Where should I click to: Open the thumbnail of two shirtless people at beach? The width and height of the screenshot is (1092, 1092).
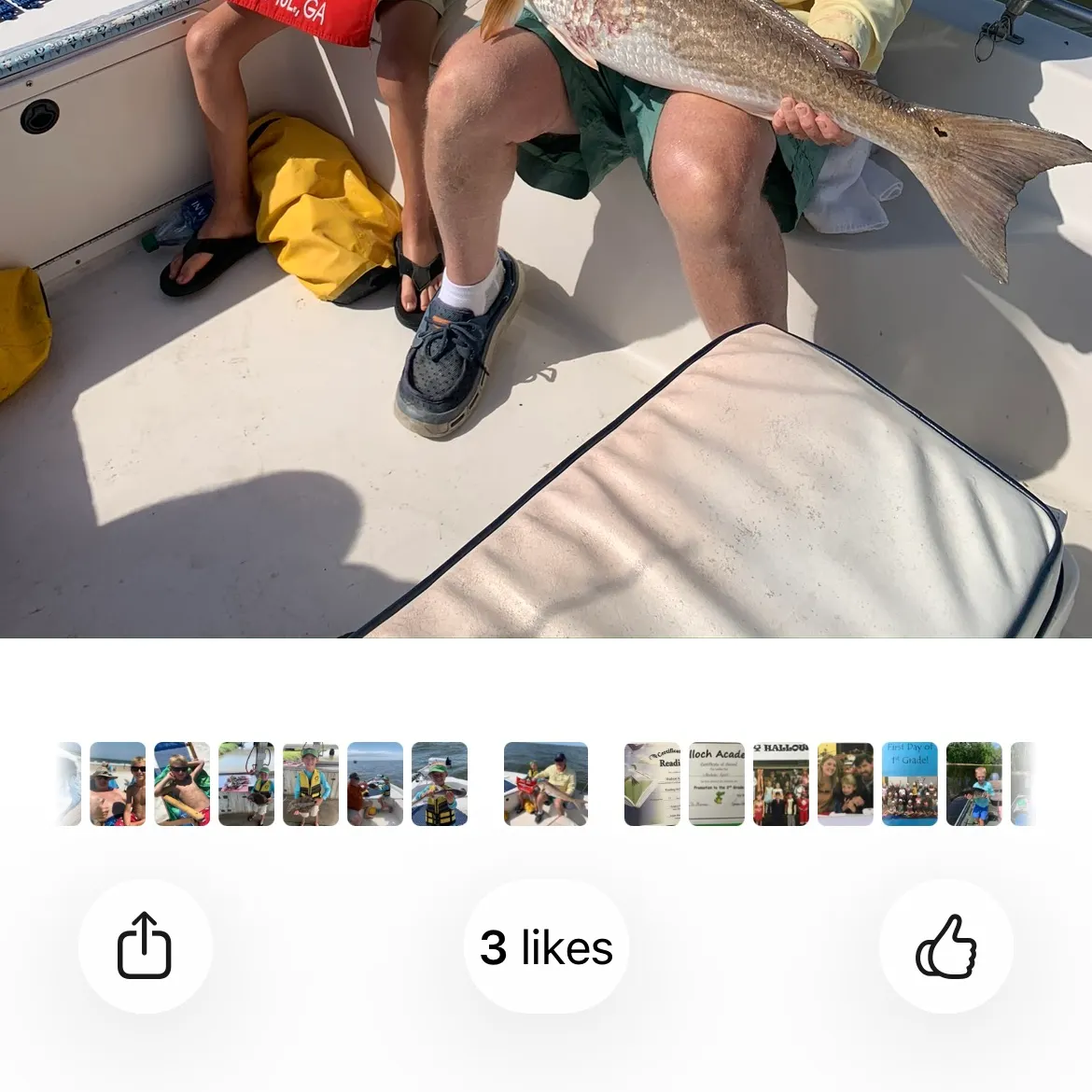(x=118, y=784)
